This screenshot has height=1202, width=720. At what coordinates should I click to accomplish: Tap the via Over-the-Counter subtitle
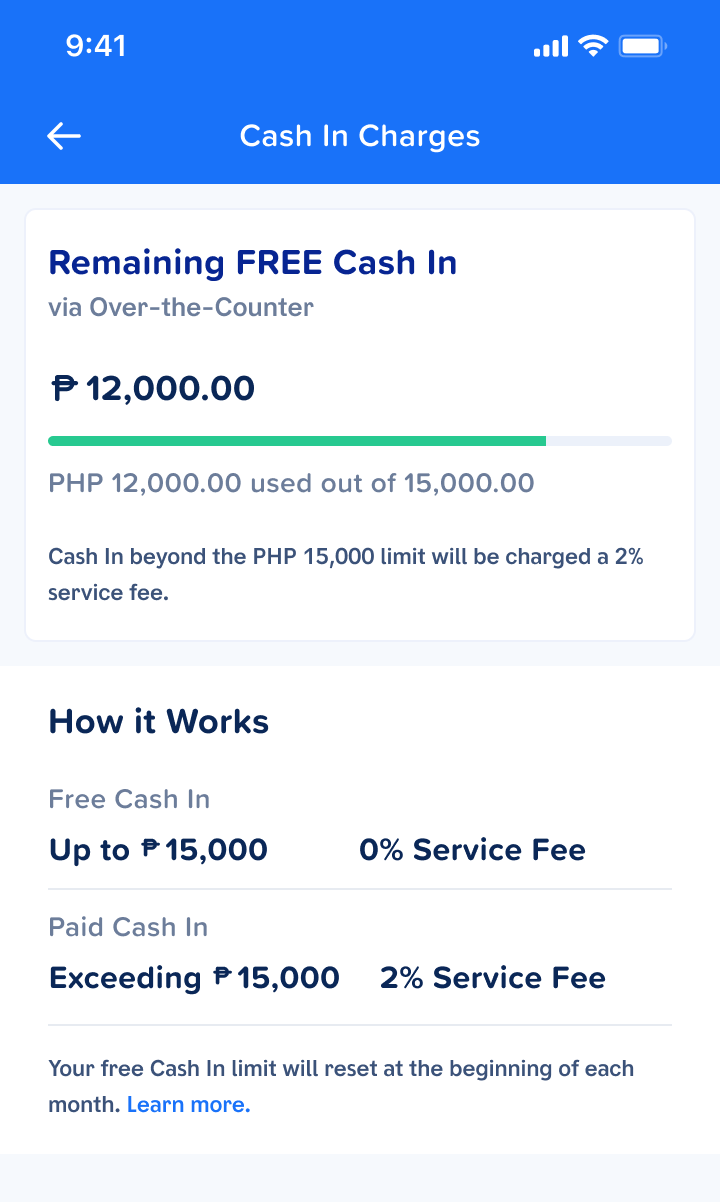tap(181, 308)
